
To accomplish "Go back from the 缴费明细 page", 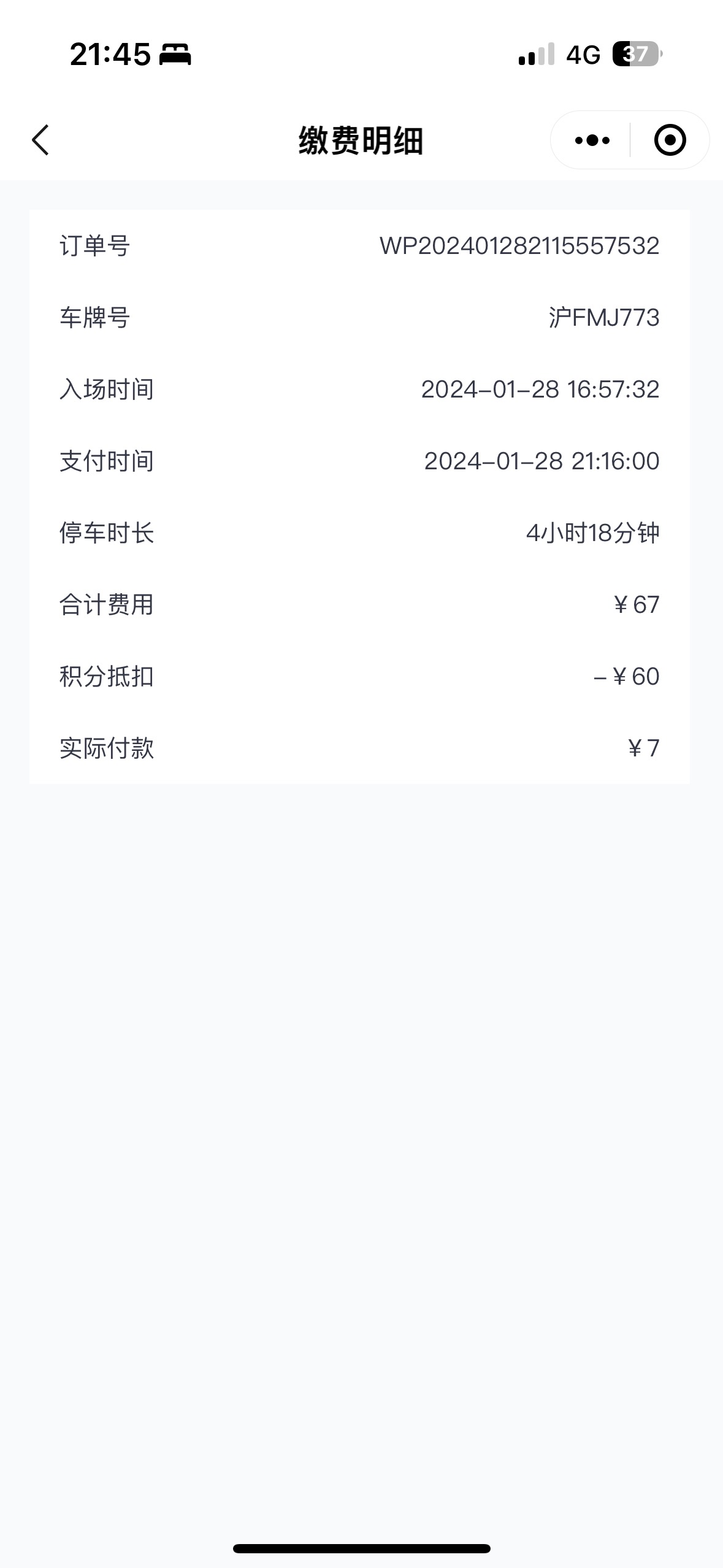I will coord(40,140).
